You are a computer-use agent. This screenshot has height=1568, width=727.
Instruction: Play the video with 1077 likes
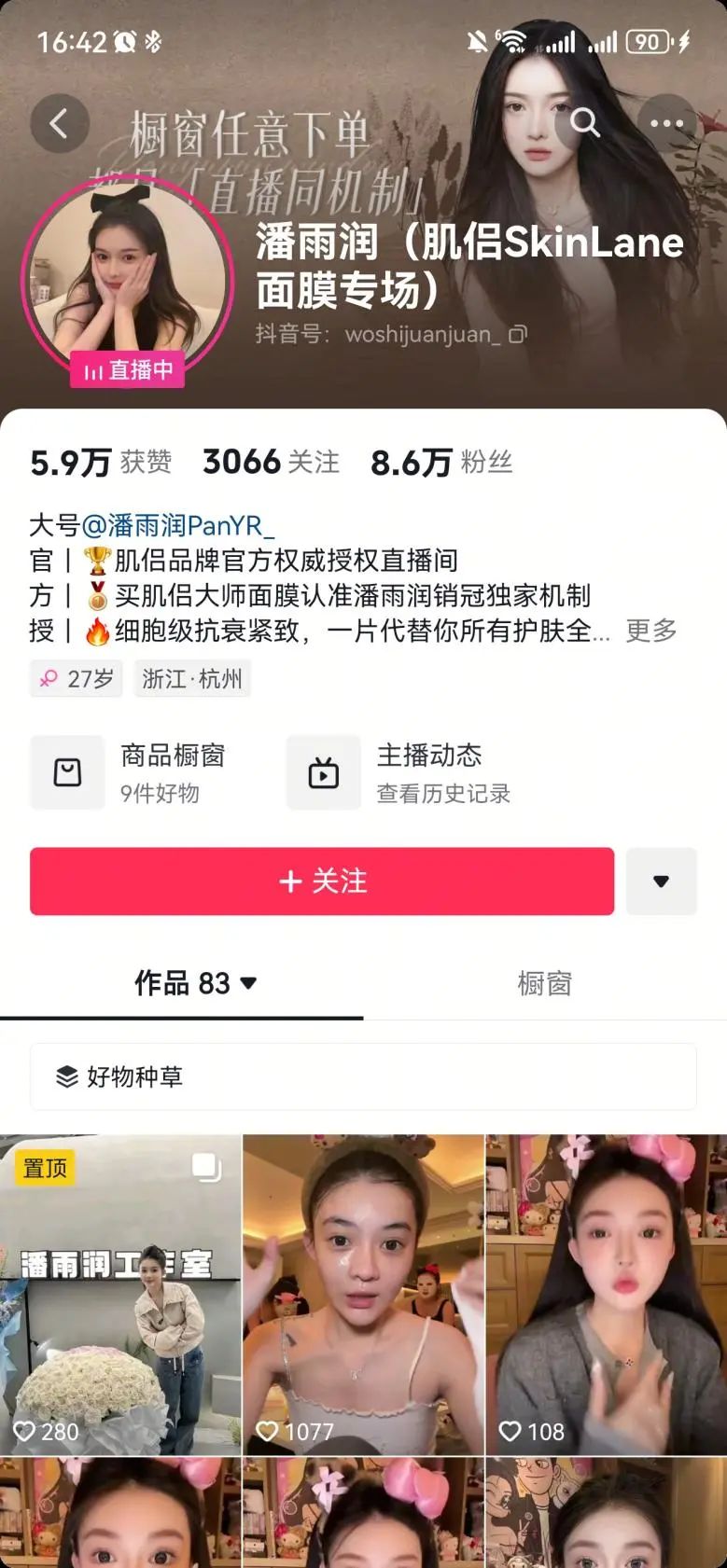tap(363, 1294)
